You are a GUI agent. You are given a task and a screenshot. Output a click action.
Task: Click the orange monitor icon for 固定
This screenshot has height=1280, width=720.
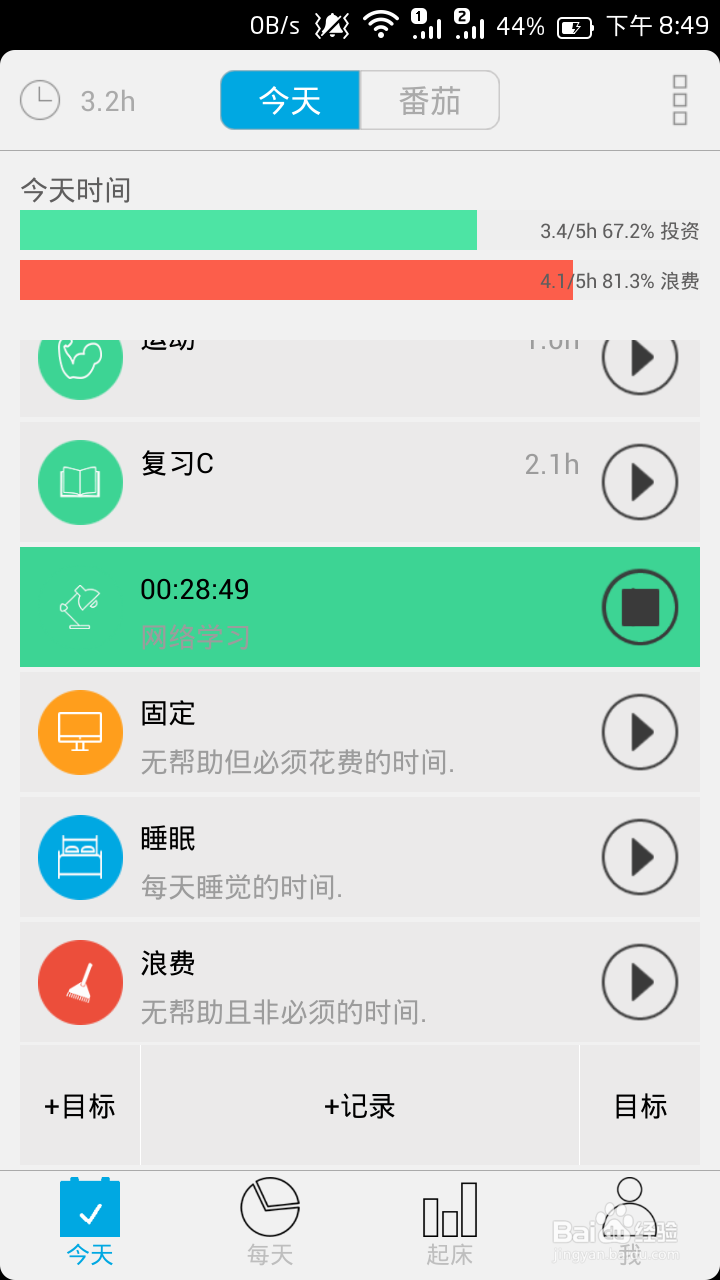[x=80, y=732]
